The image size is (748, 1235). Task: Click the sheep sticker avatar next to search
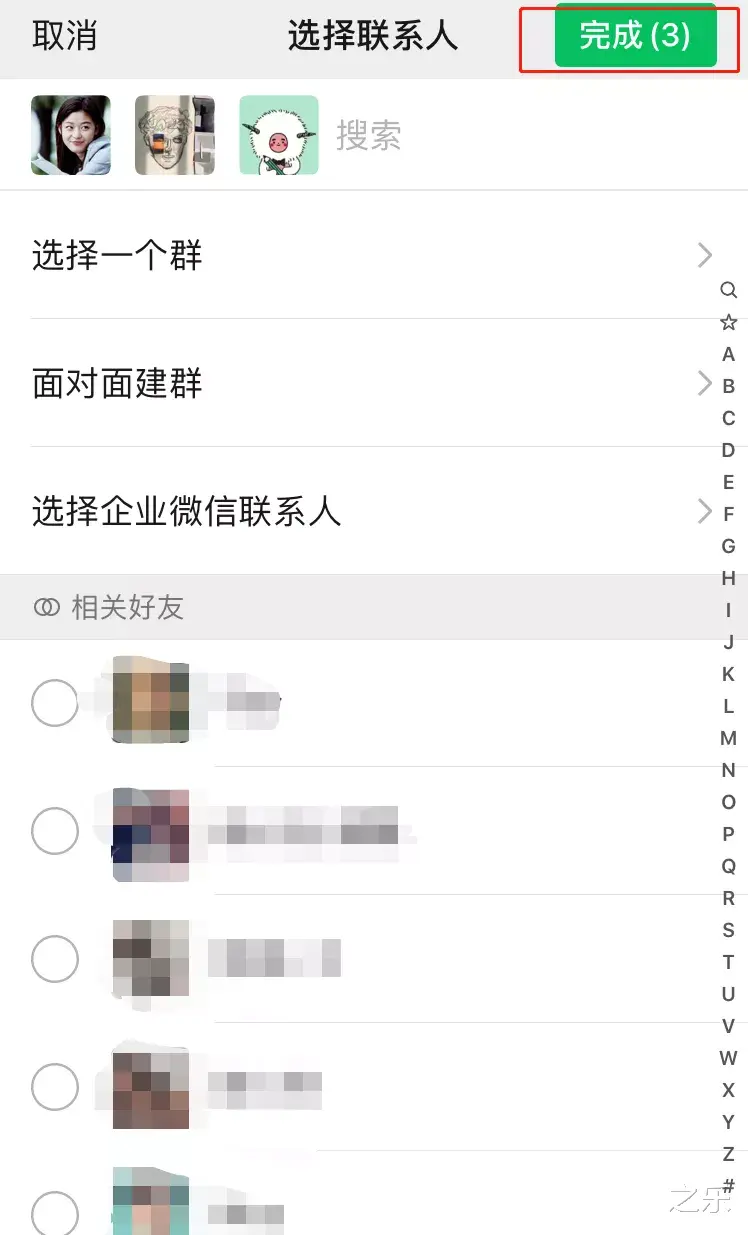tap(279, 135)
